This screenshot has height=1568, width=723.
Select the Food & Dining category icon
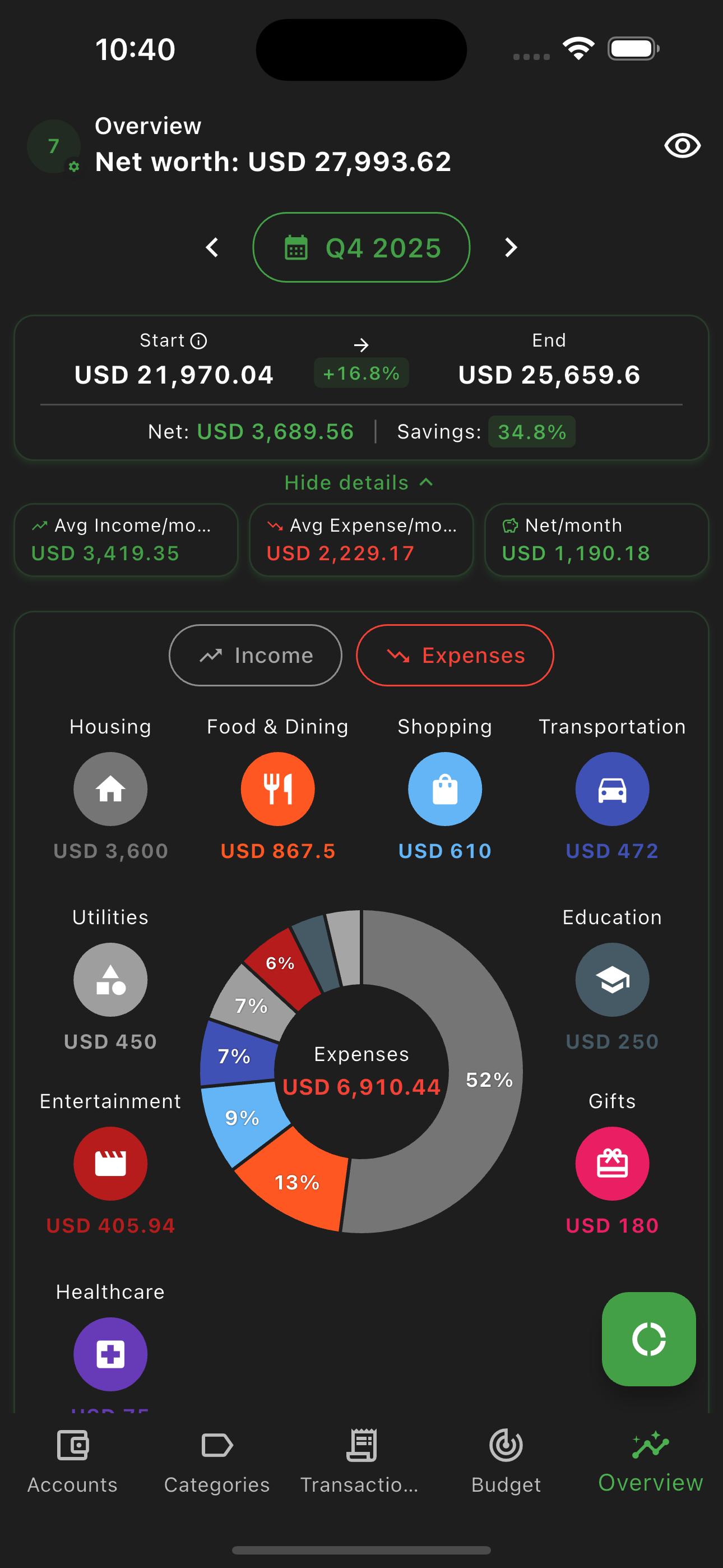pyautogui.click(x=277, y=789)
